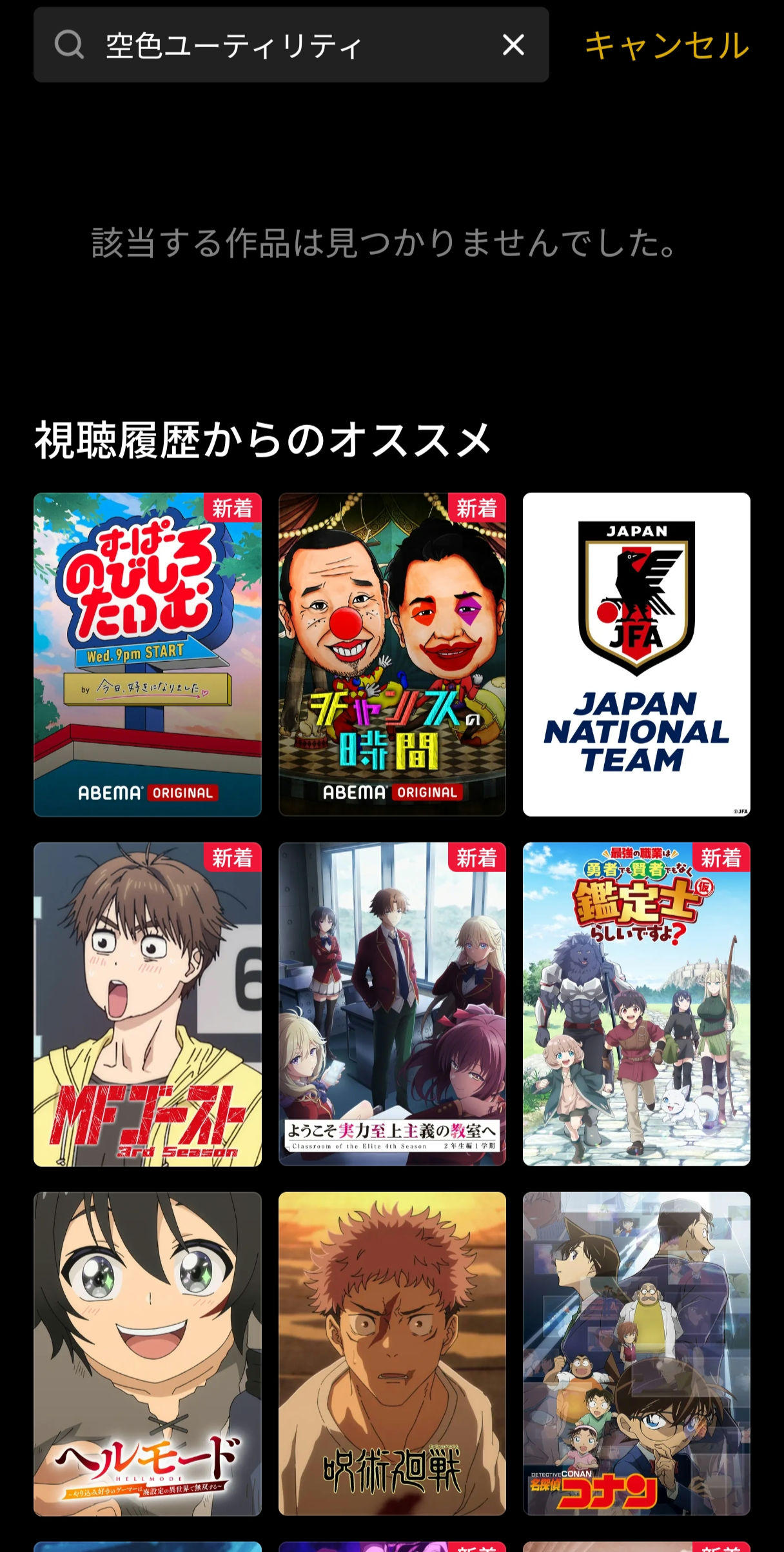The height and width of the screenshot is (1552, 784).
Task: Open the すーぱーのびしろたいむ show tile
Action: pyautogui.click(x=148, y=654)
